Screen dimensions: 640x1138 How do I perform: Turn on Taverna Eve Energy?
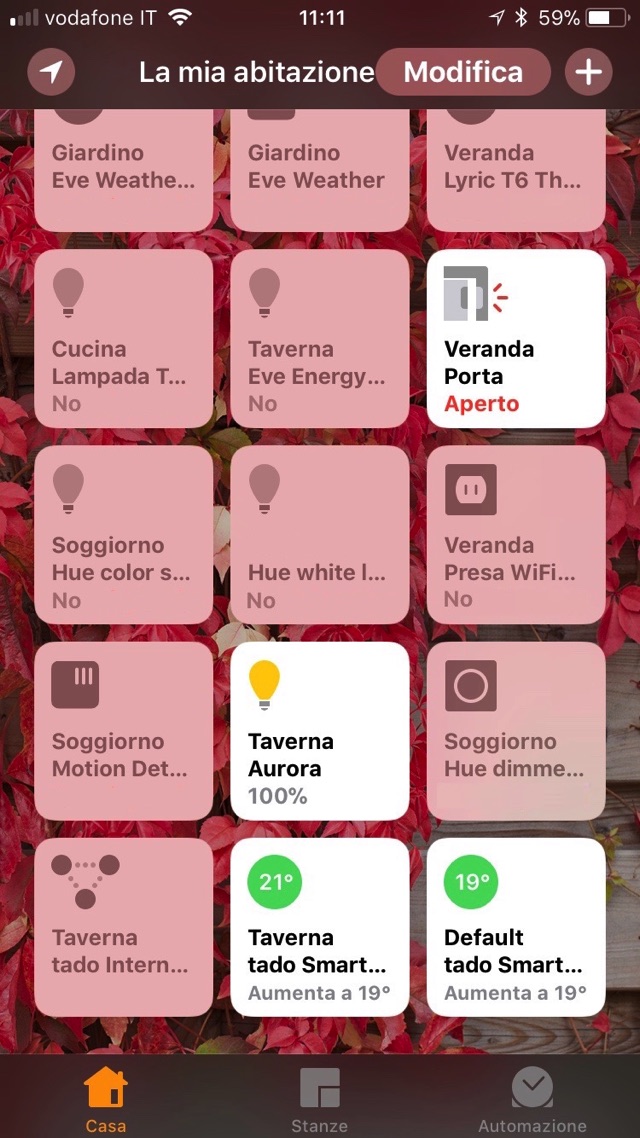coord(320,338)
